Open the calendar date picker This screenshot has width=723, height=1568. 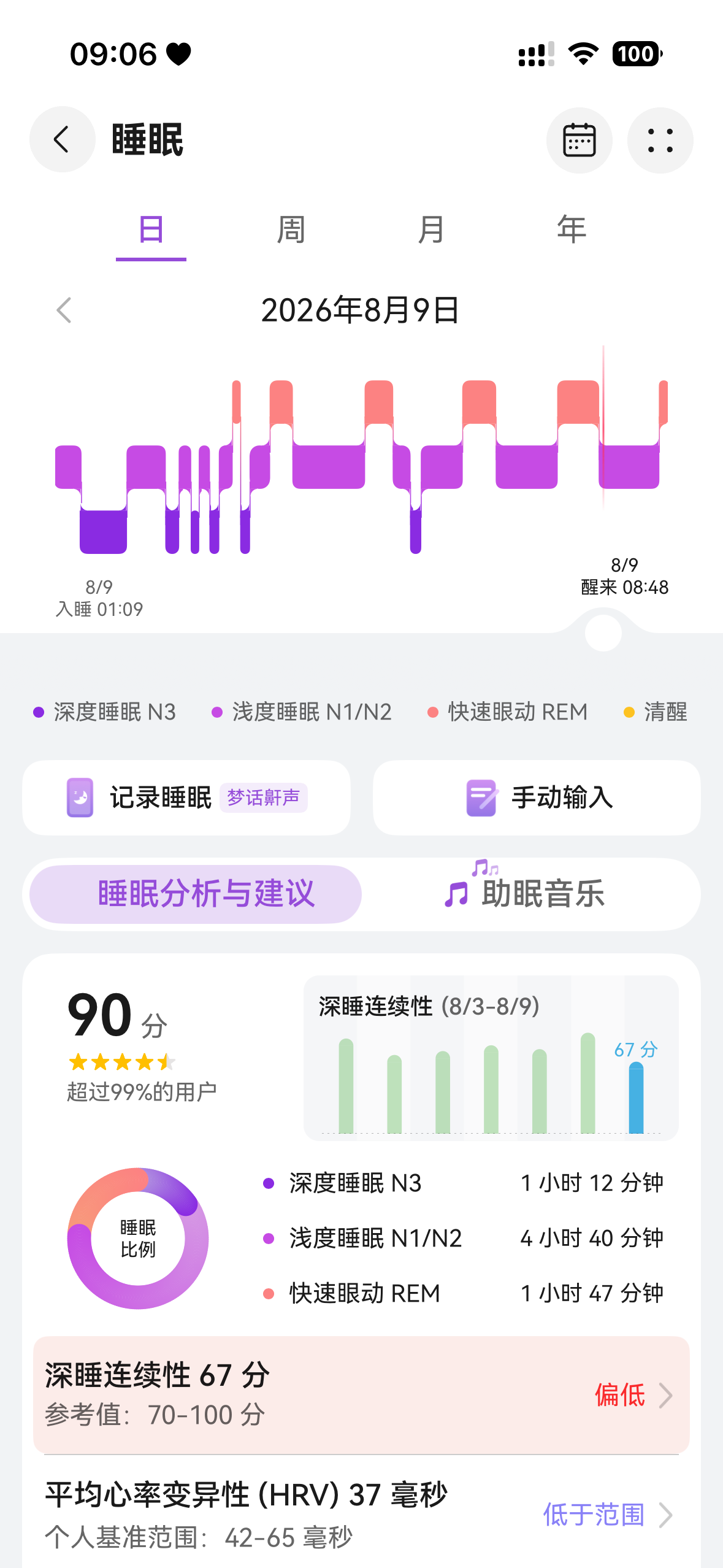coord(579,140)
